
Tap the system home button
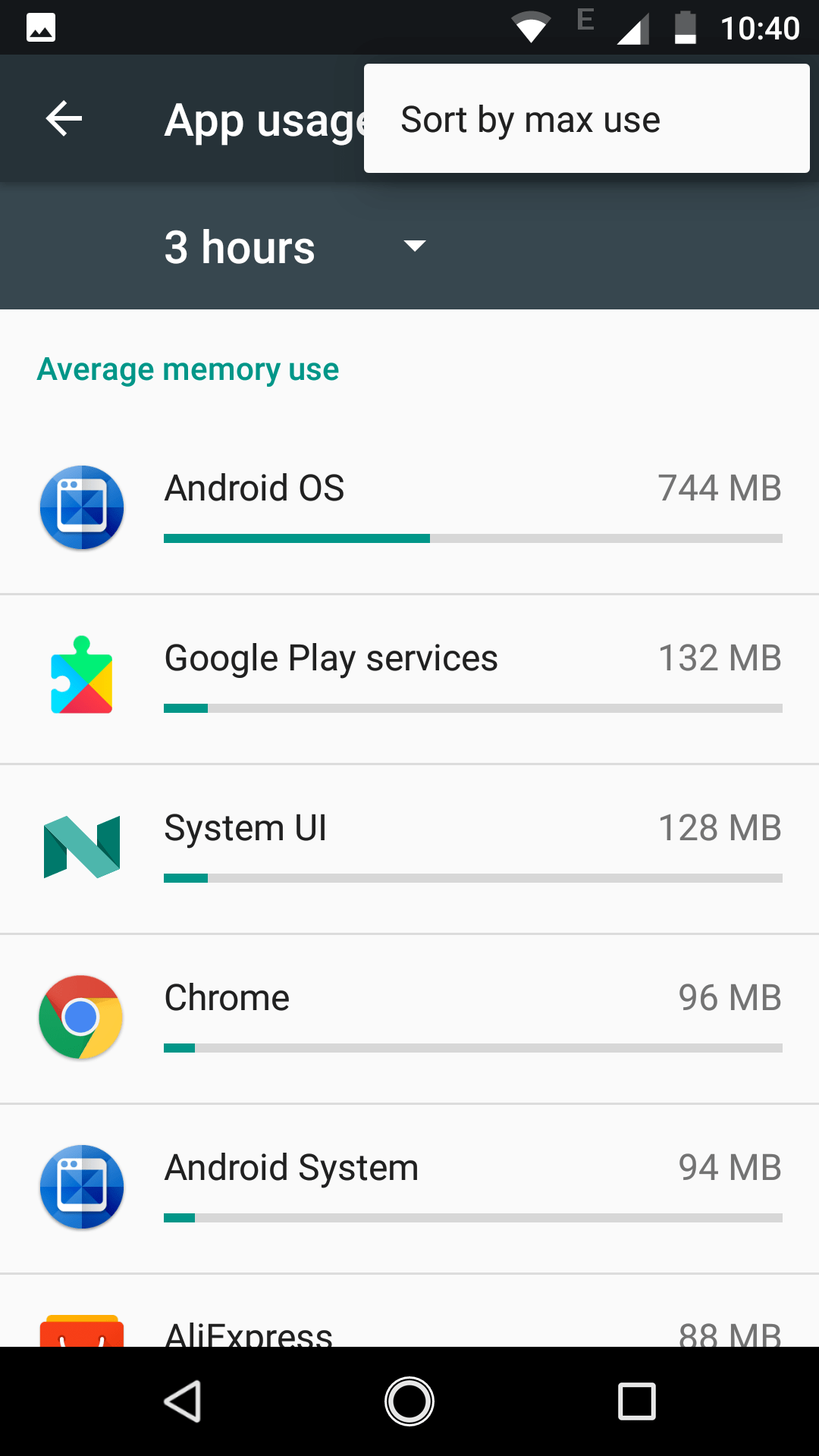409,1401
